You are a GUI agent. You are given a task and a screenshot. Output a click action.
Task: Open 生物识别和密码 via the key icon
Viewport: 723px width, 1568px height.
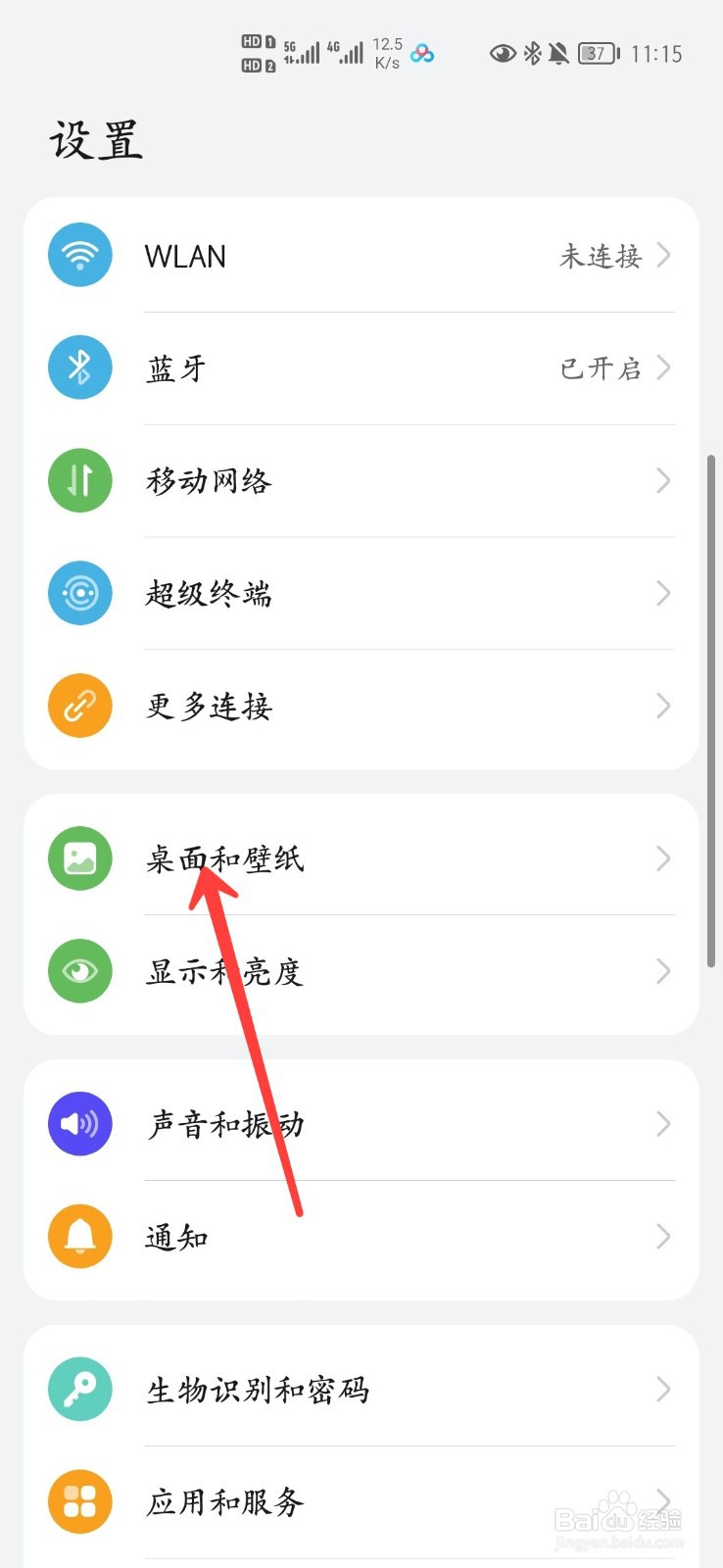[x=79, y=1389]
